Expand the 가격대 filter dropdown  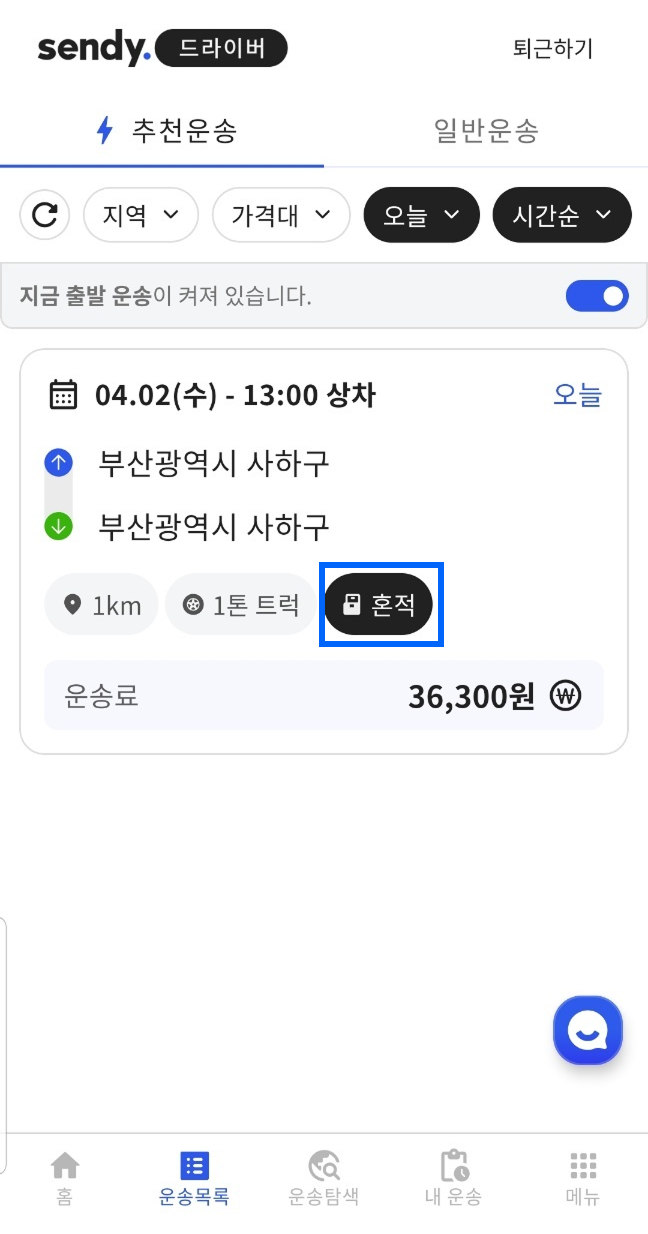281,215
